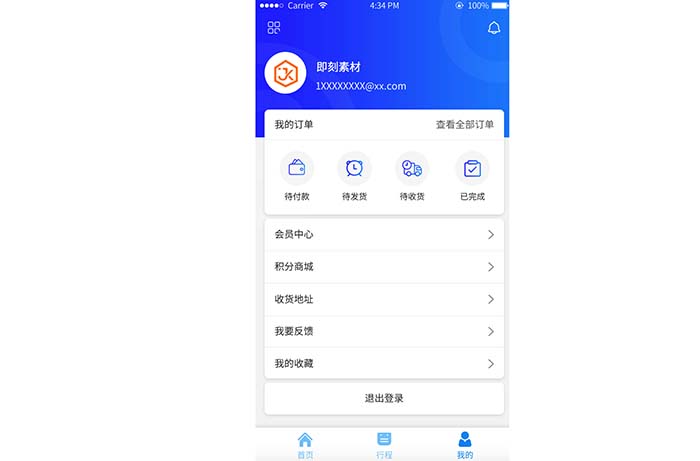Open 待收货 awaiting delivery orders
Screen dimensions: 700x461
coord(412,177)
